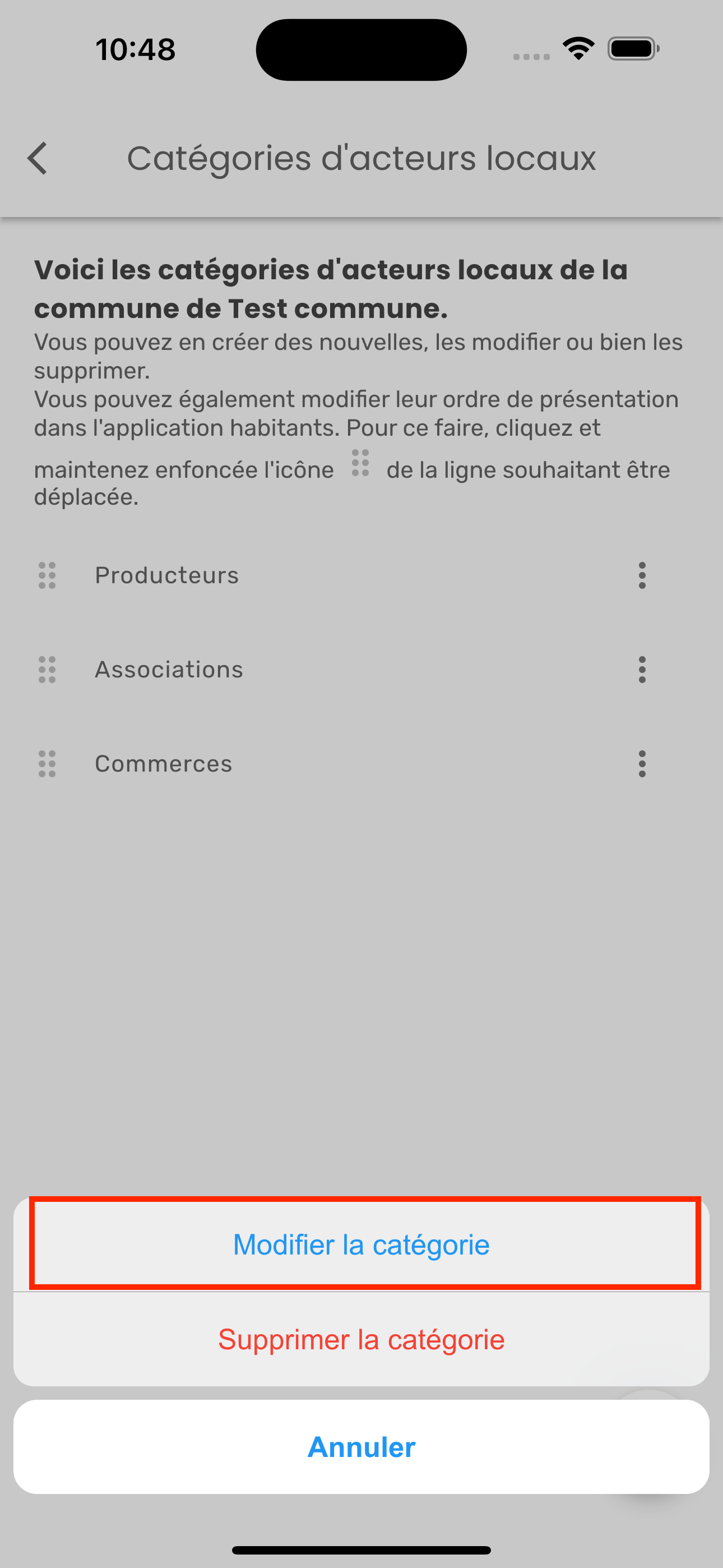Viewport: 723px width, 1568px height.
Task: Select Supprimer la catégorie
Action: (x=361, y=1339)
